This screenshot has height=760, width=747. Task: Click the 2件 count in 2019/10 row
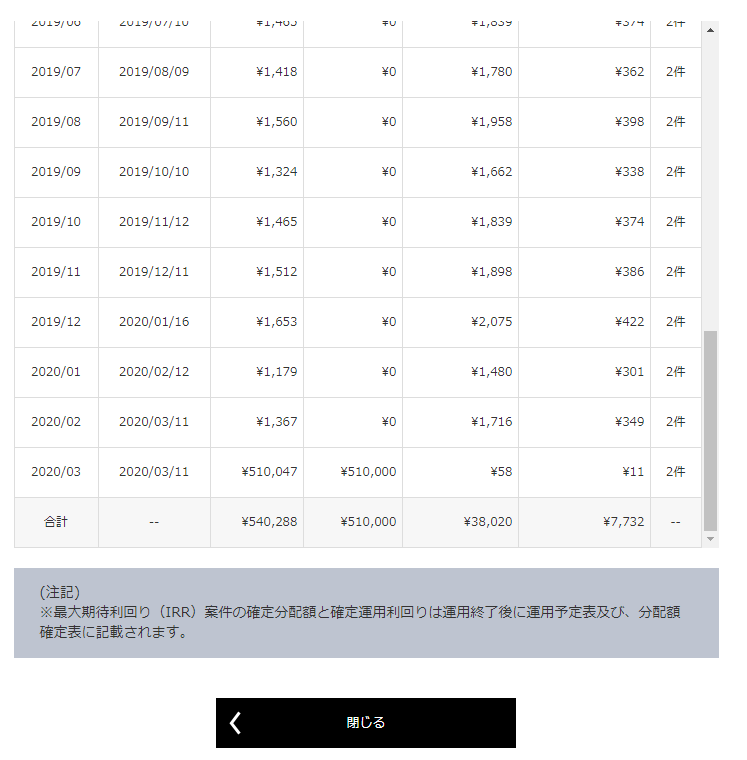pos(676,221)
